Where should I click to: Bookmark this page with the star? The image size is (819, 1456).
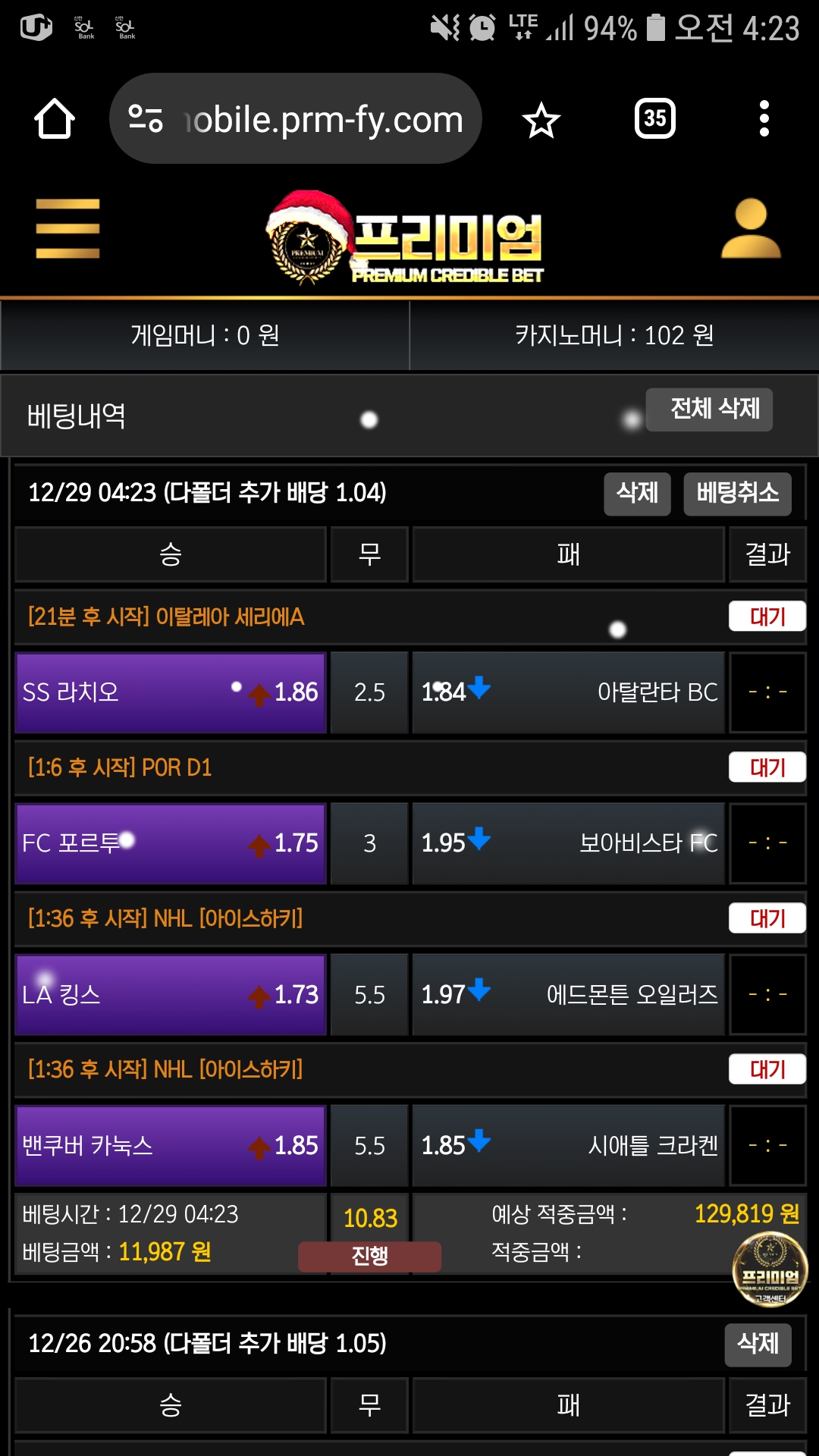tap(541, 120)
